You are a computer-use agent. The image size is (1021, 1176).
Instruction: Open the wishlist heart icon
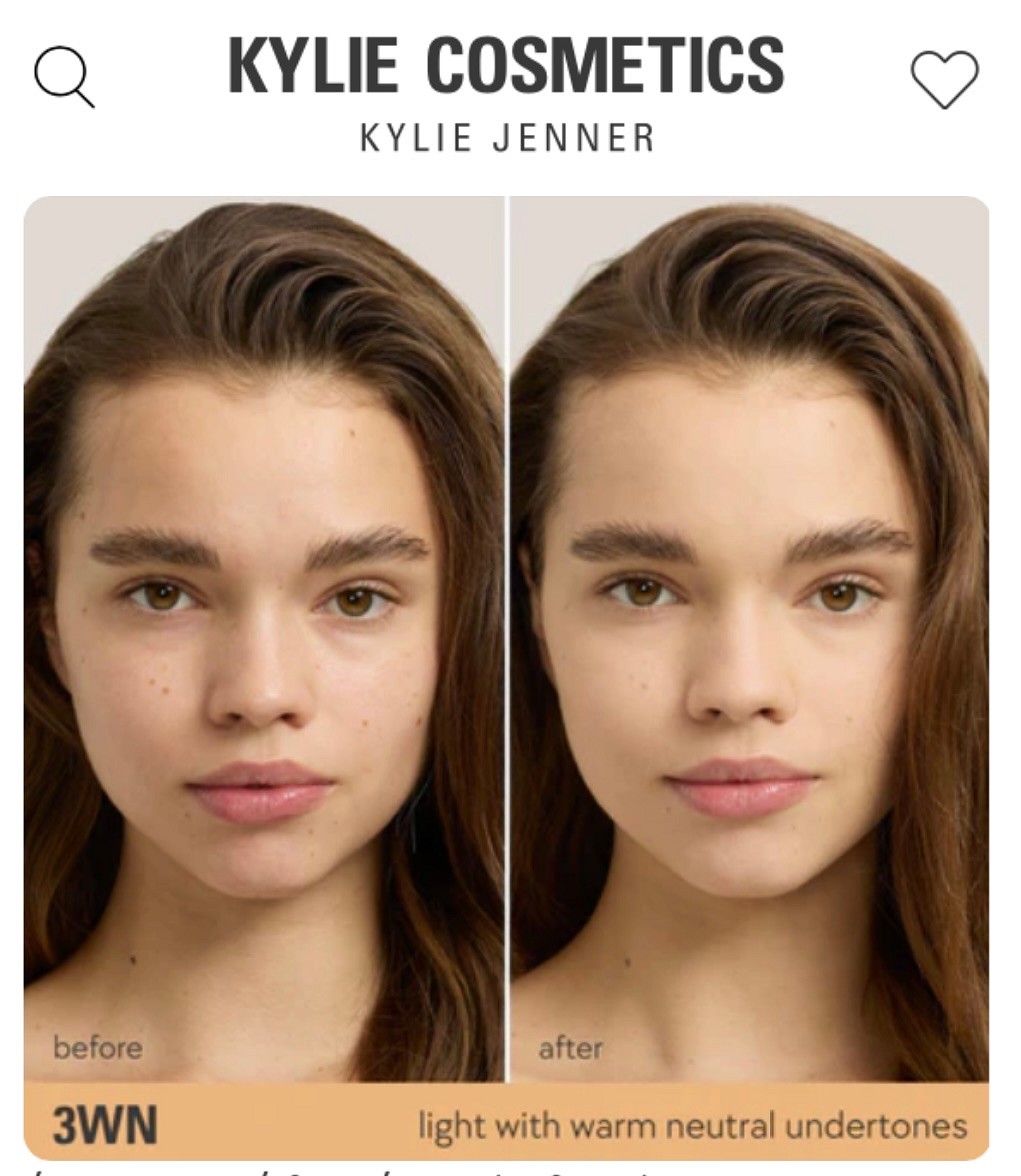pos(944,79)
